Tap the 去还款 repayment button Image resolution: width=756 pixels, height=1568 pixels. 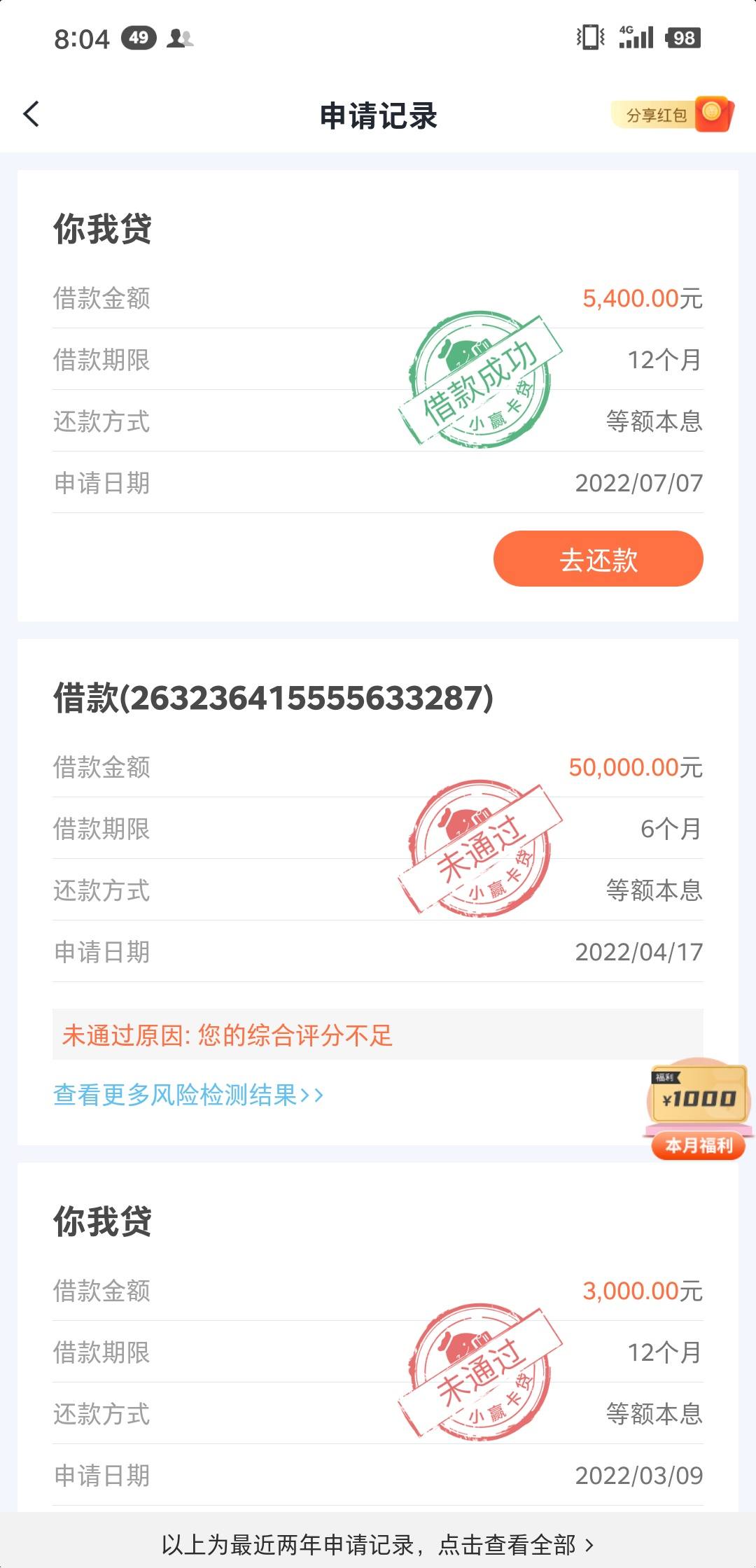click(x=598, y=558)
